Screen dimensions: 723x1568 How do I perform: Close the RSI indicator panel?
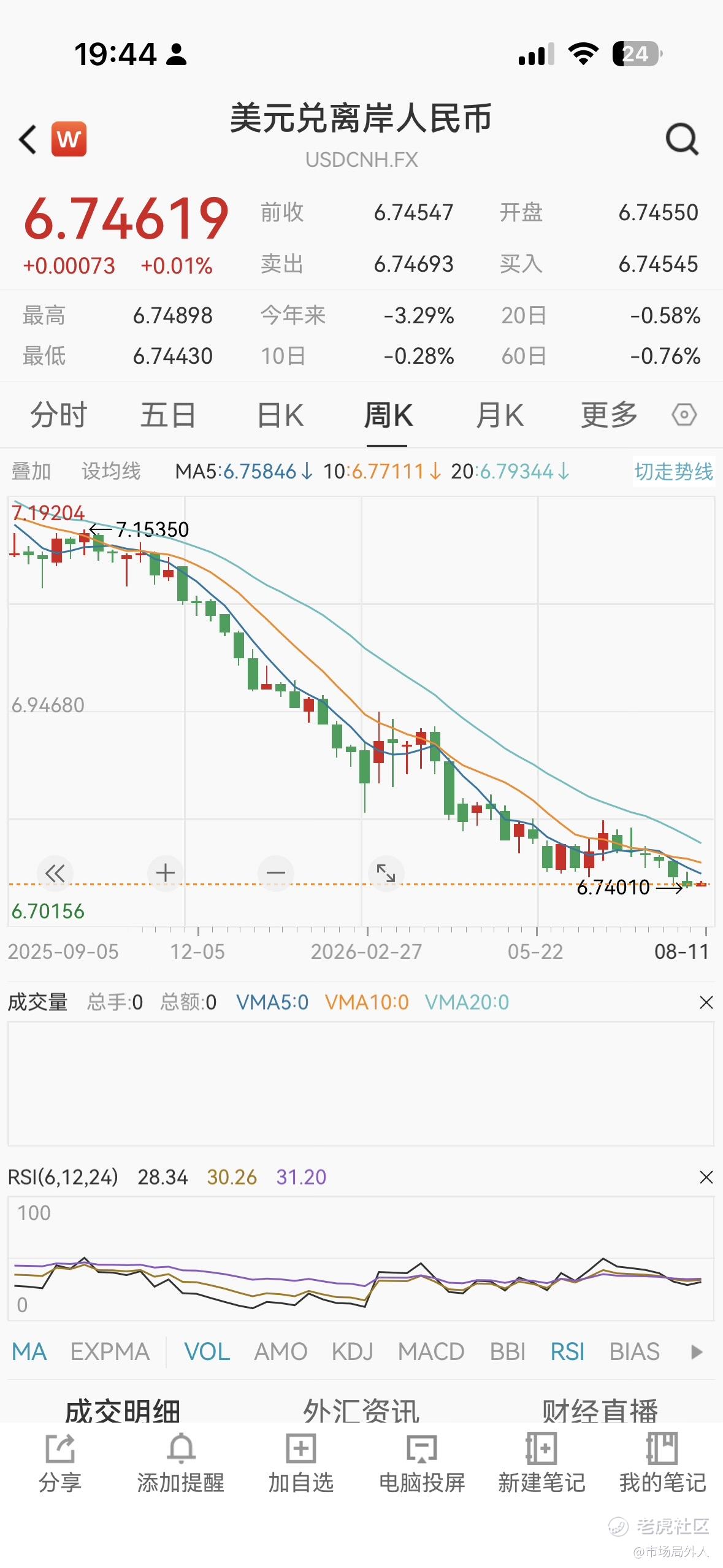tap(706, 1177)
